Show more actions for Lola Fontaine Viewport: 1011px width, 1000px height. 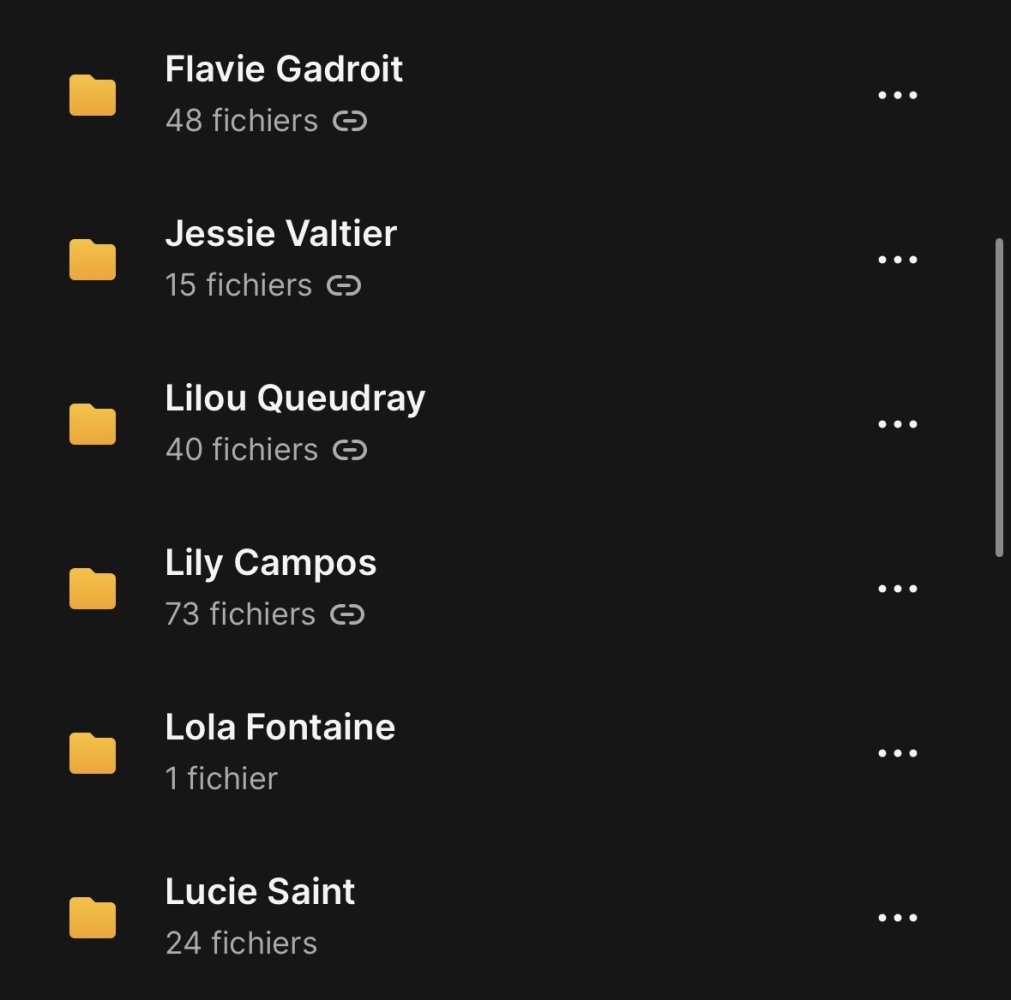click(897, 753)
